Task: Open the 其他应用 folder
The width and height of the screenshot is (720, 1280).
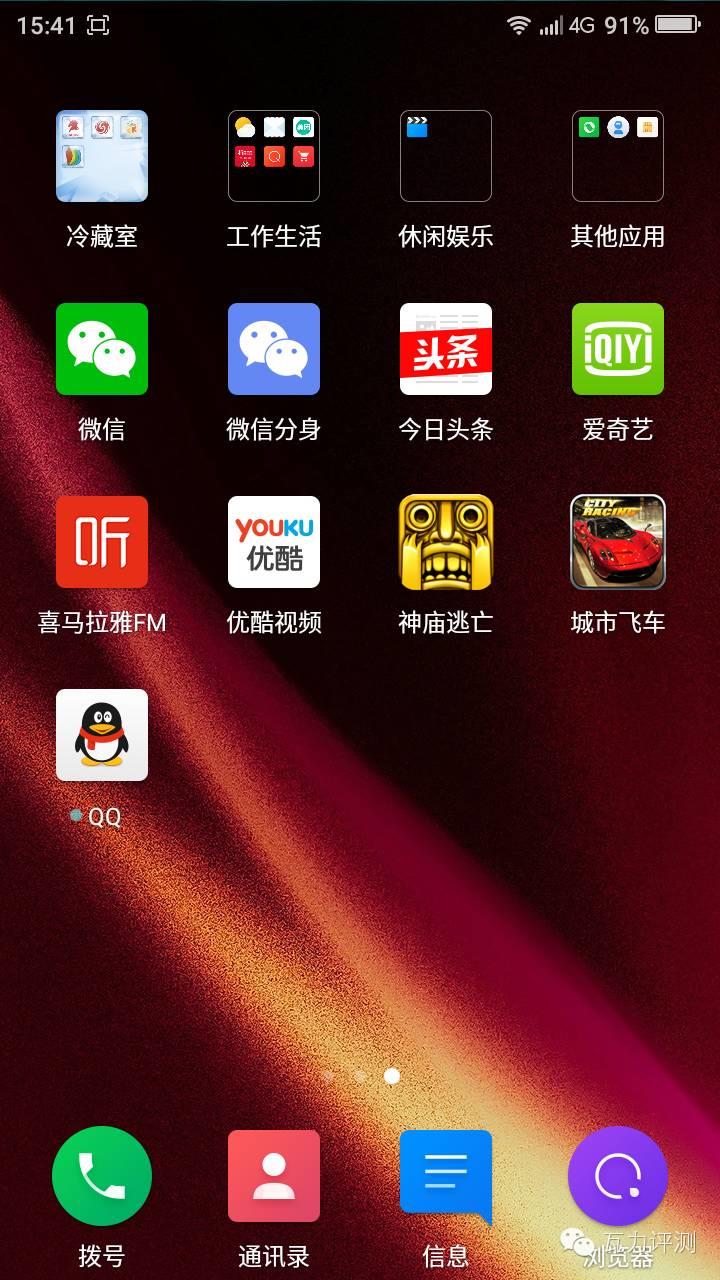Action: pos(618,156)
